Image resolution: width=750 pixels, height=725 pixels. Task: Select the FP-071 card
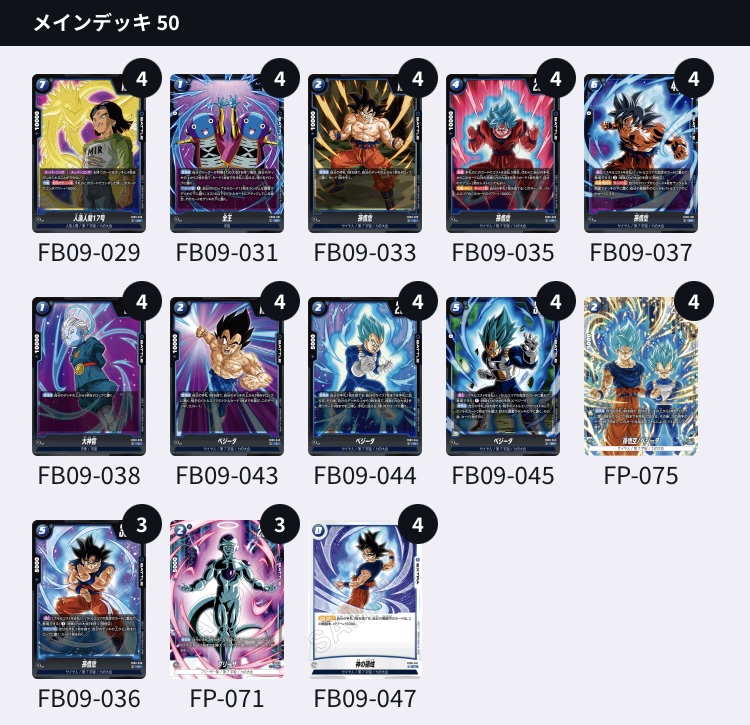click(226, 599)
